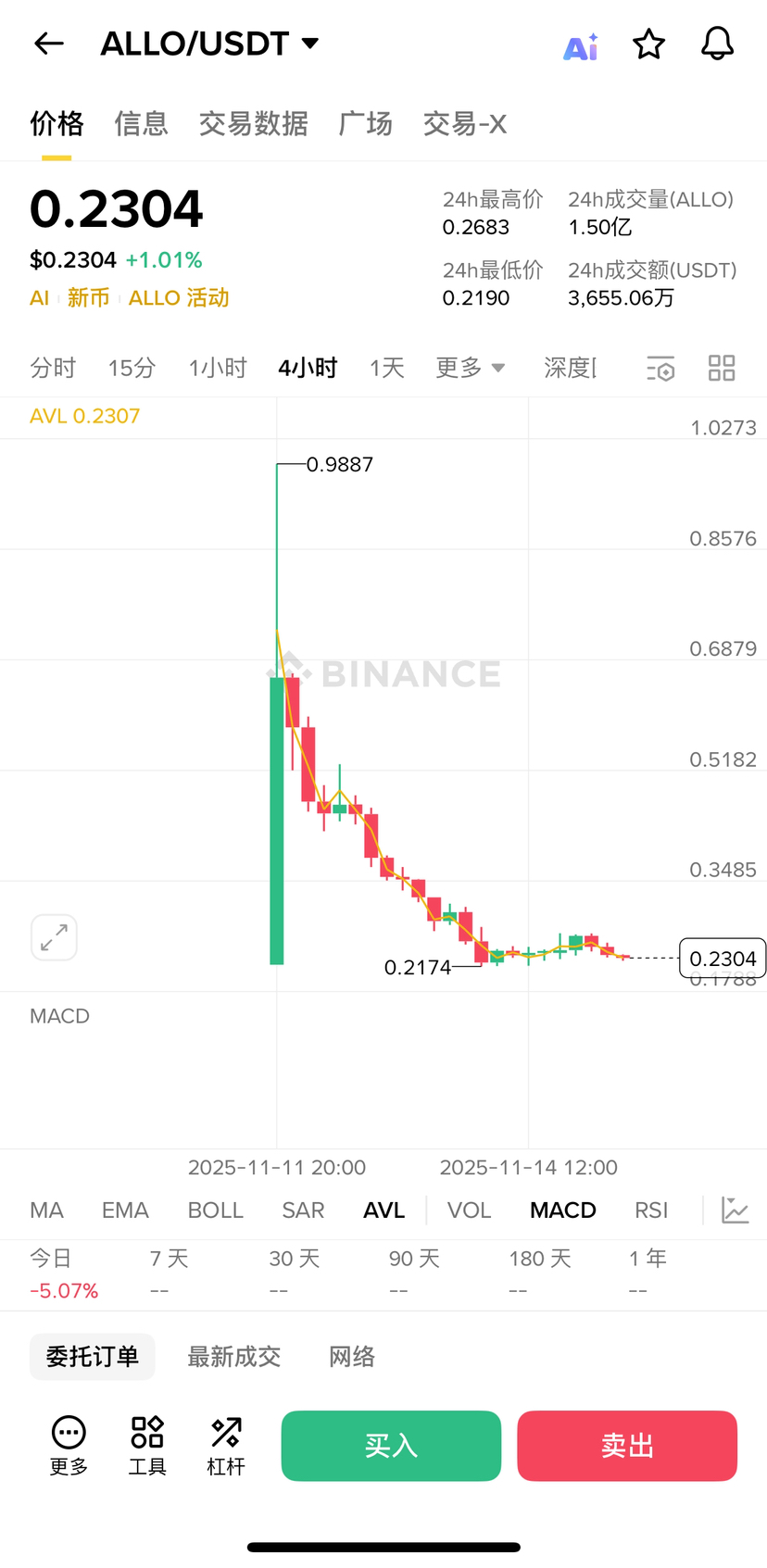The image size is (767, 1568).
Task: Open the 工具 tools menu
Action: pyautogui.click(x=147, y=1446)
